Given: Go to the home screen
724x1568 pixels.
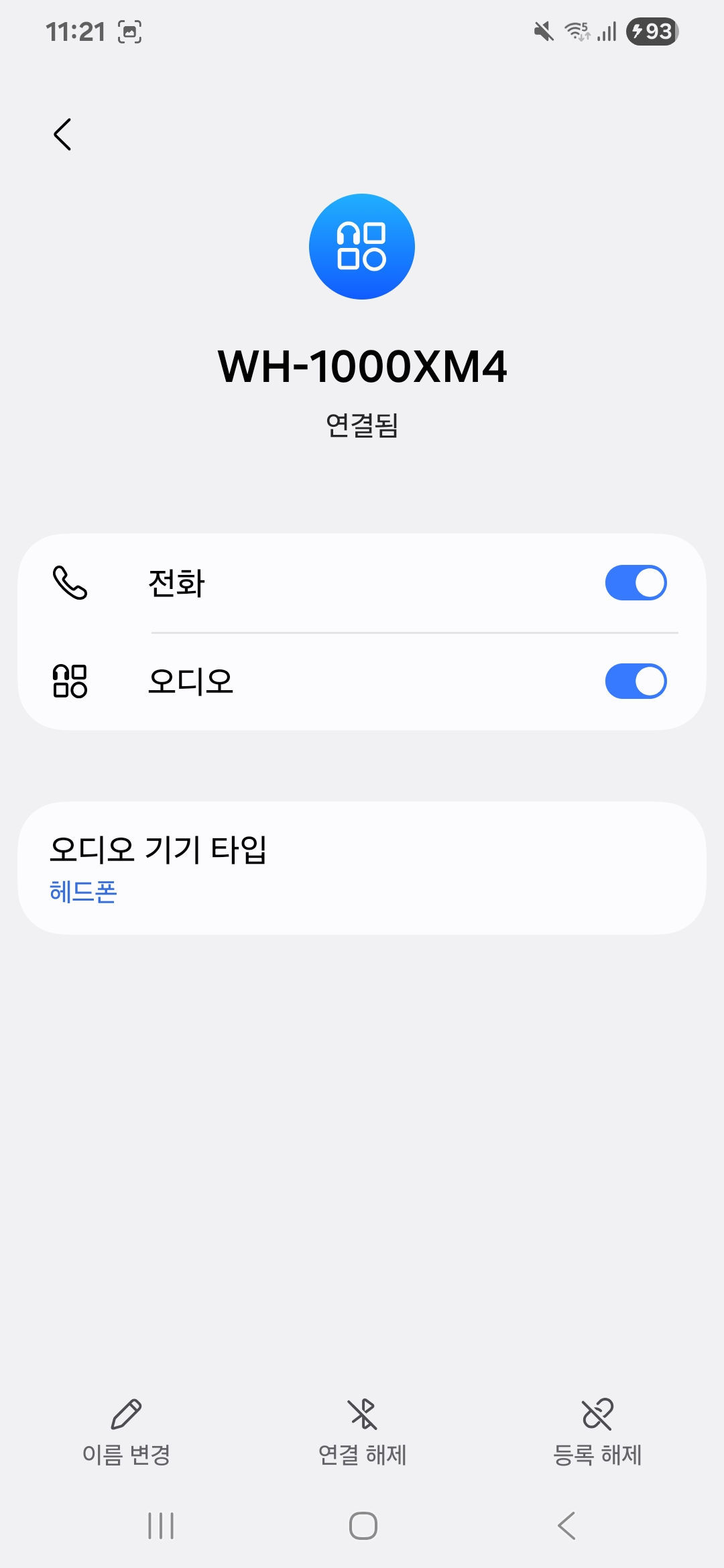Looking at the screenshot, I should pos(363,1526).
